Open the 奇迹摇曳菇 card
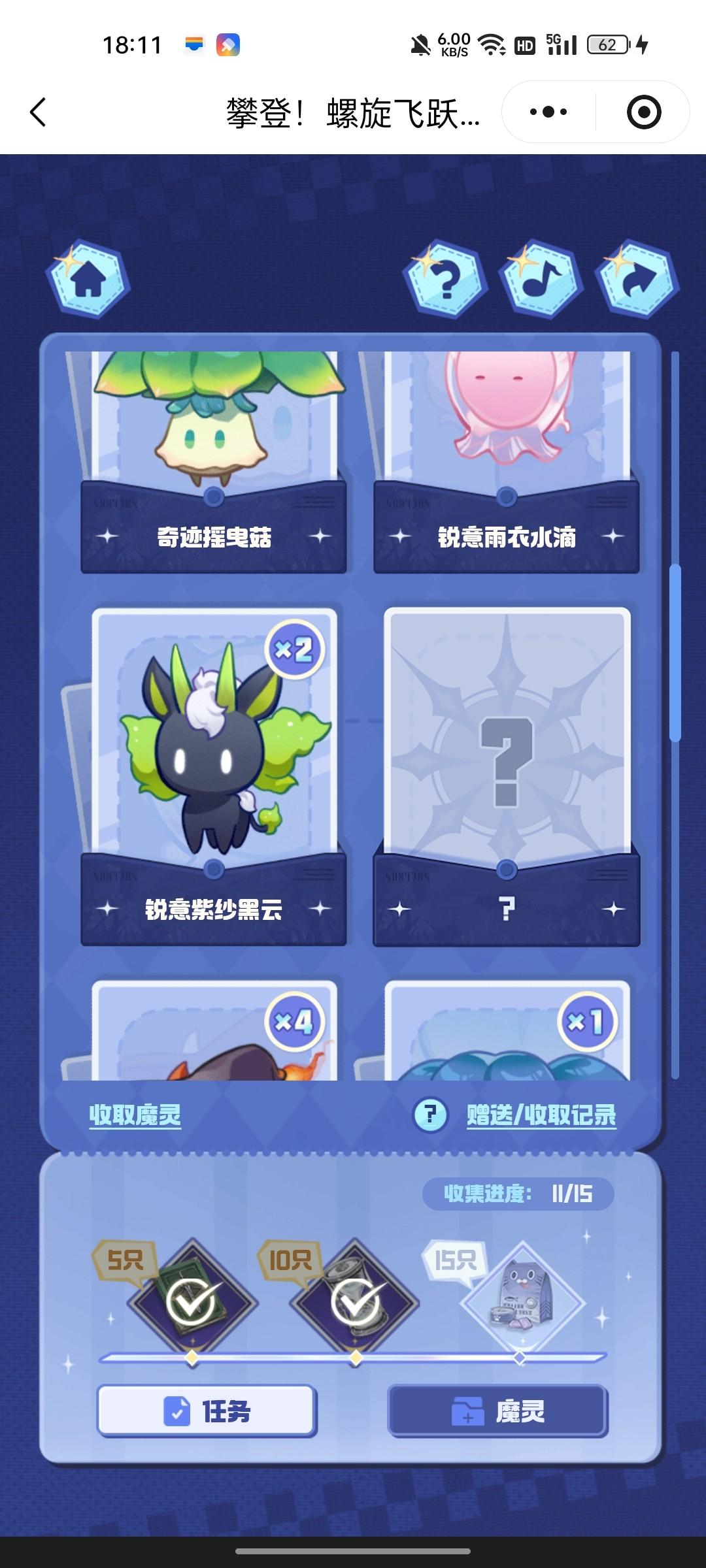The width and height of the screenshot is (706, 1568). click(214, 457)
